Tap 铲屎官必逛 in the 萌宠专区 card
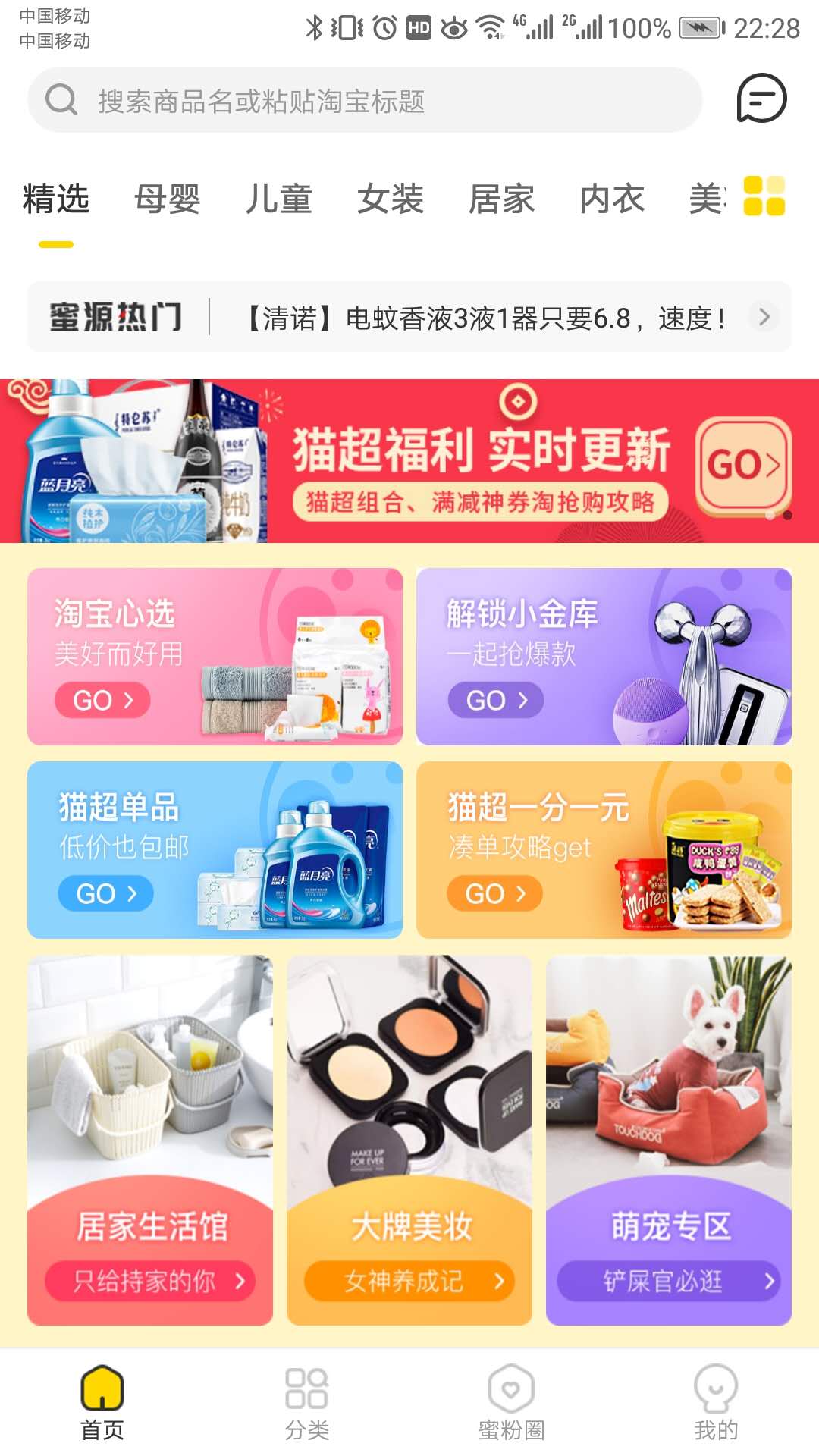Image resolution: width=819 pixels, height=1456 pixels. click(668, 1282)
